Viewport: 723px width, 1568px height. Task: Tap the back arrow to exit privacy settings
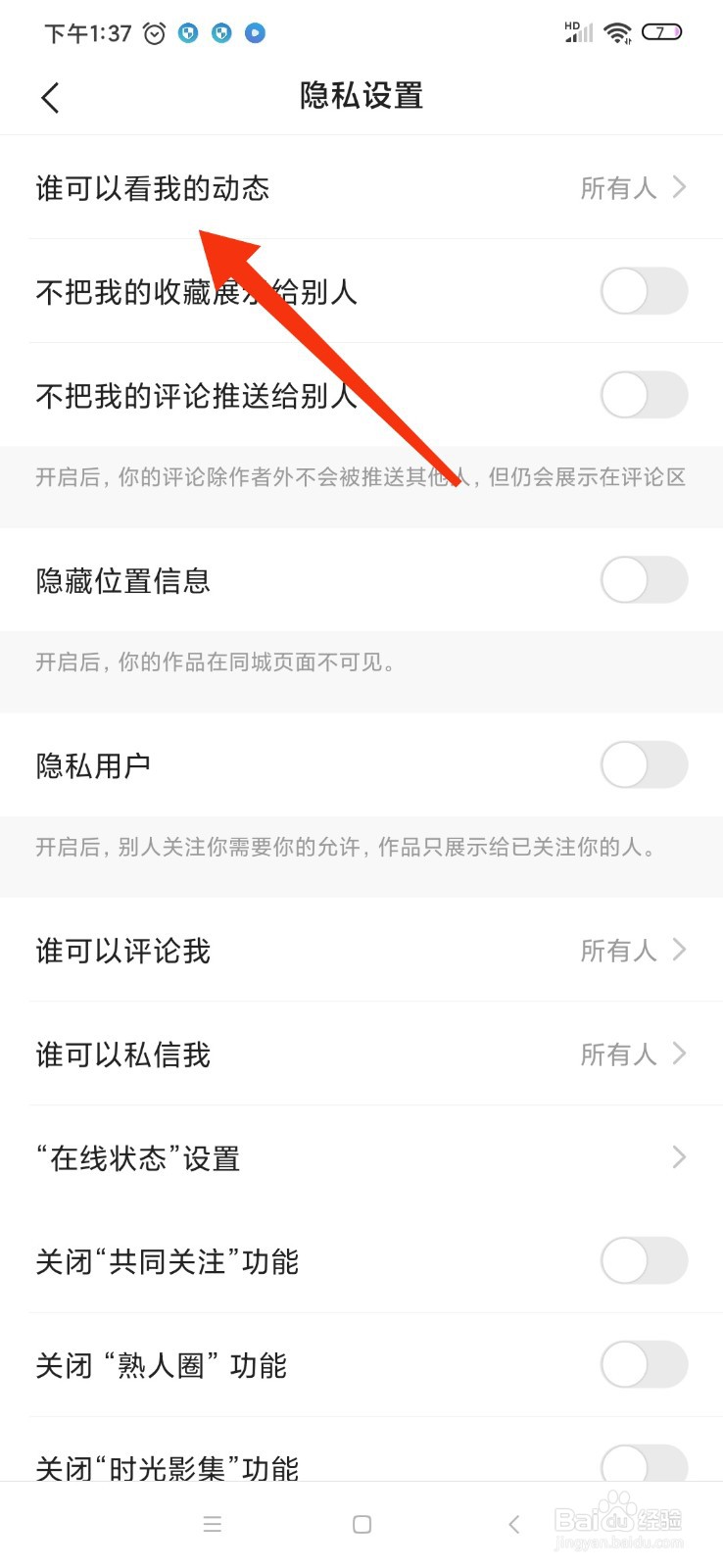pyautogui.click(x=49, y=97)
